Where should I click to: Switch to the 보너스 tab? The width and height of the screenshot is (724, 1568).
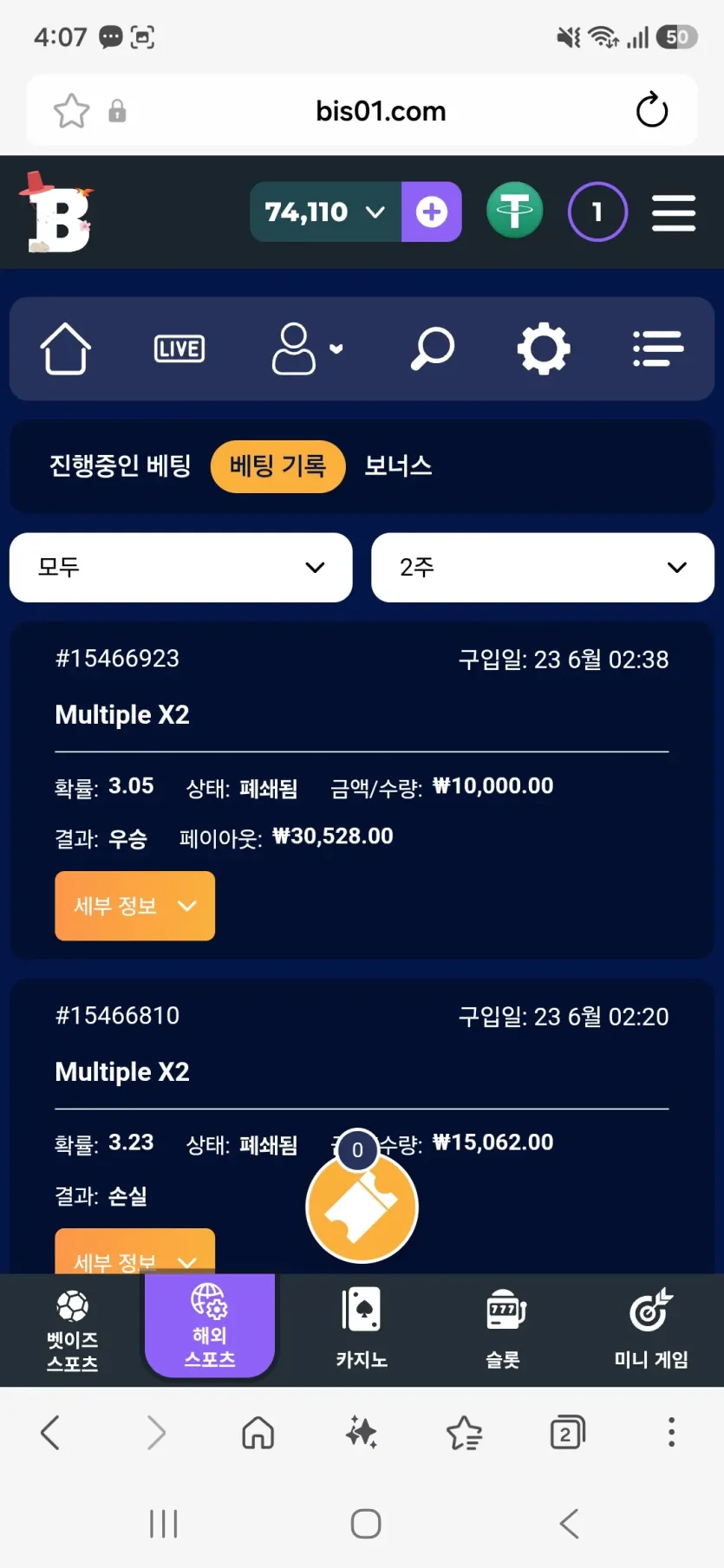398,465
